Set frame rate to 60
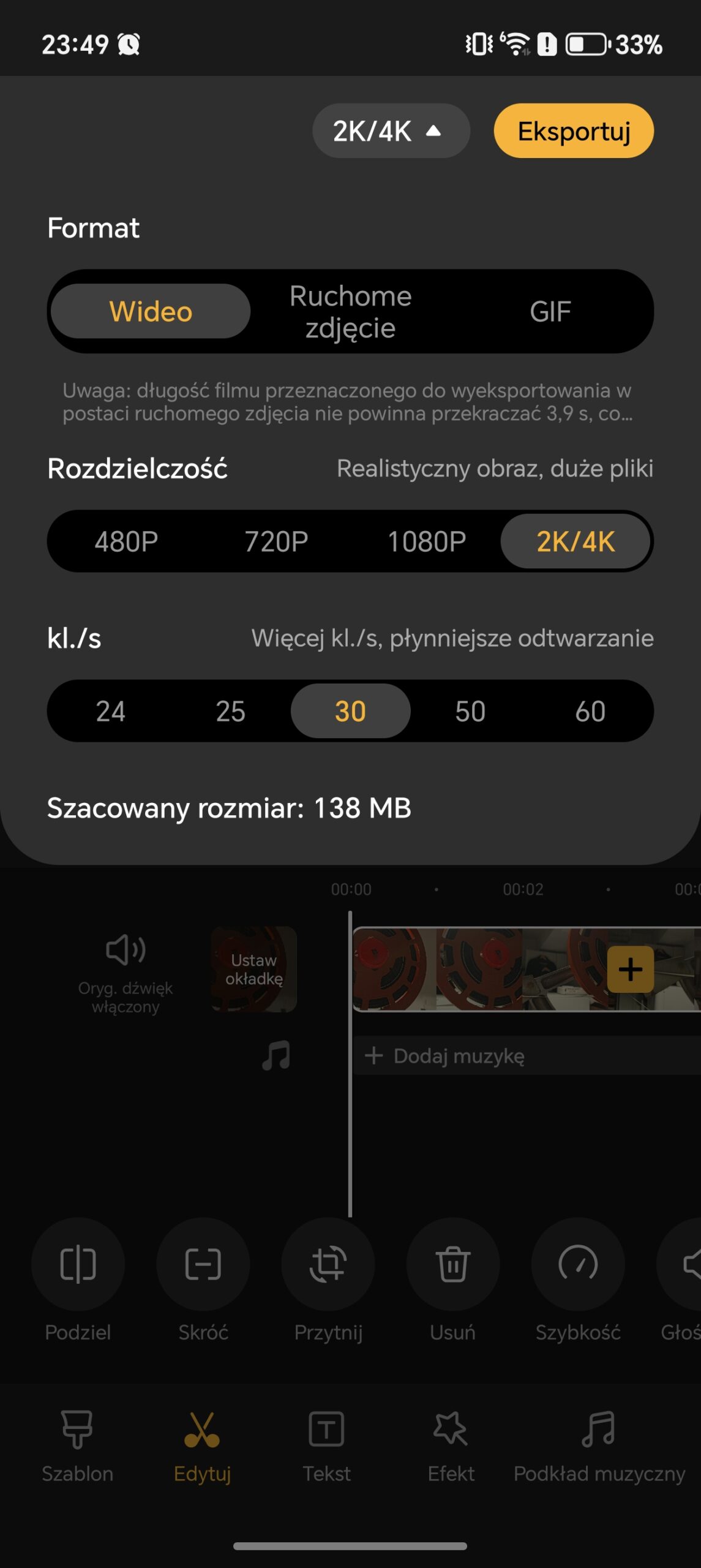 coord(590,711)
